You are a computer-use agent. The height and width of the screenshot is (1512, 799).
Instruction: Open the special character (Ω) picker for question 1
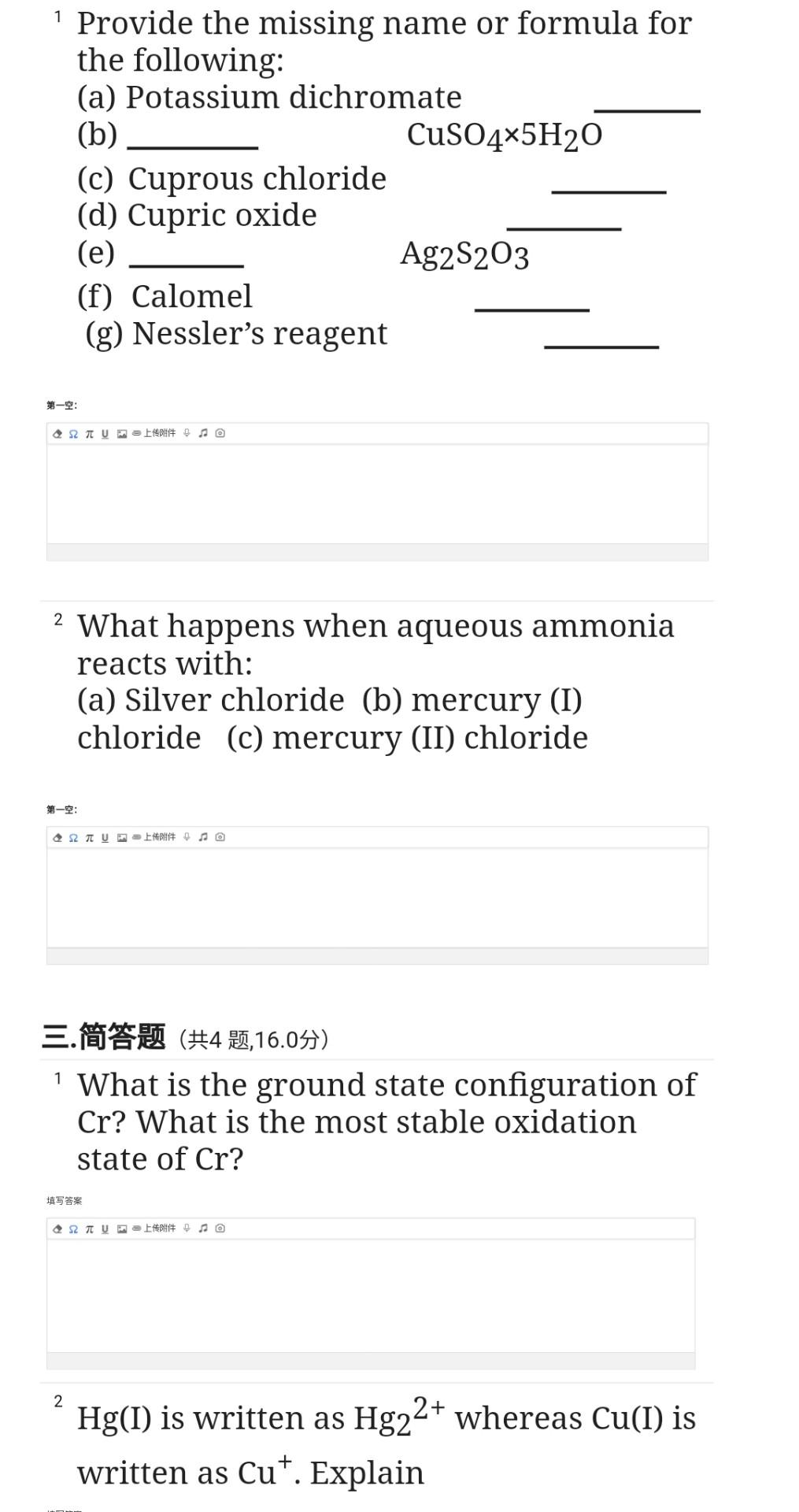73,432
